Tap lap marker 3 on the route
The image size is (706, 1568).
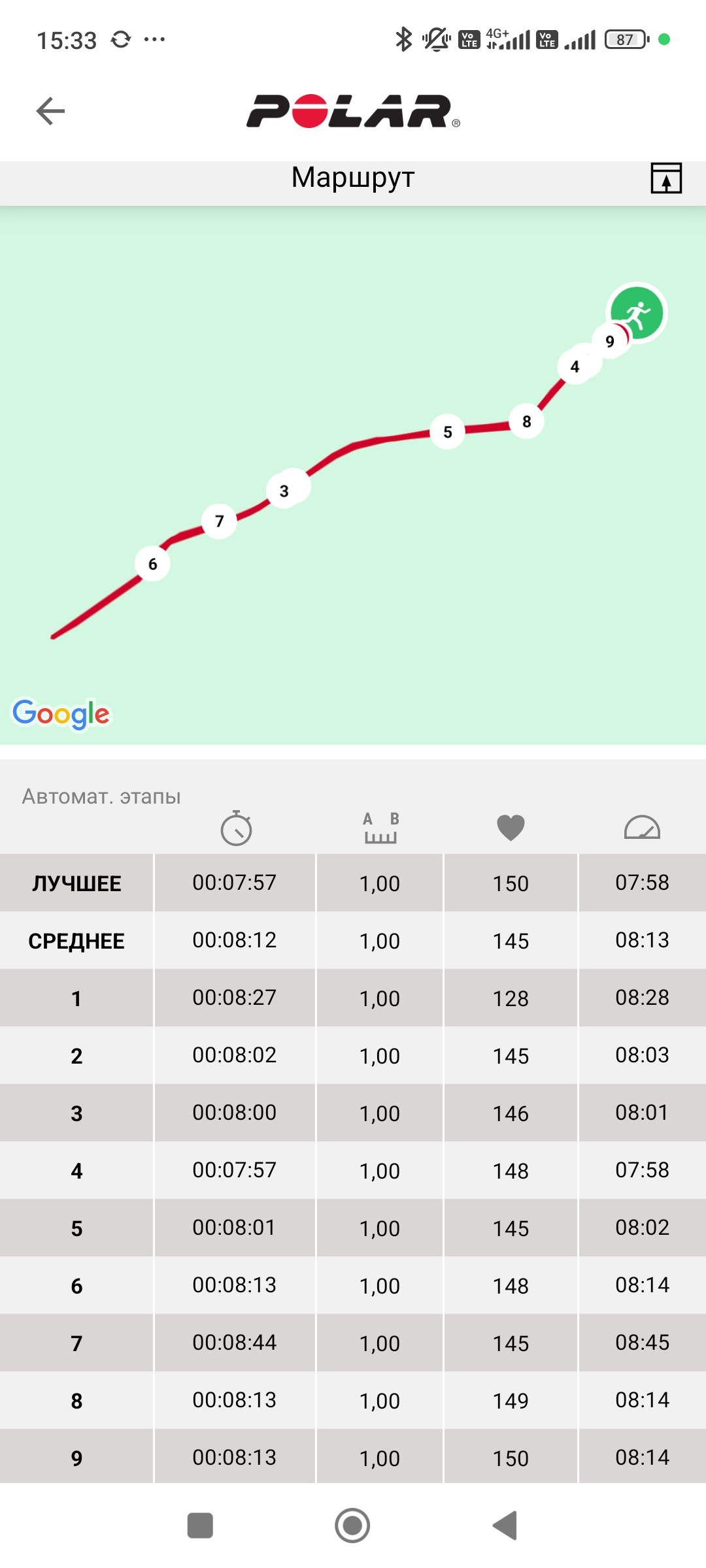pos(284,491)
